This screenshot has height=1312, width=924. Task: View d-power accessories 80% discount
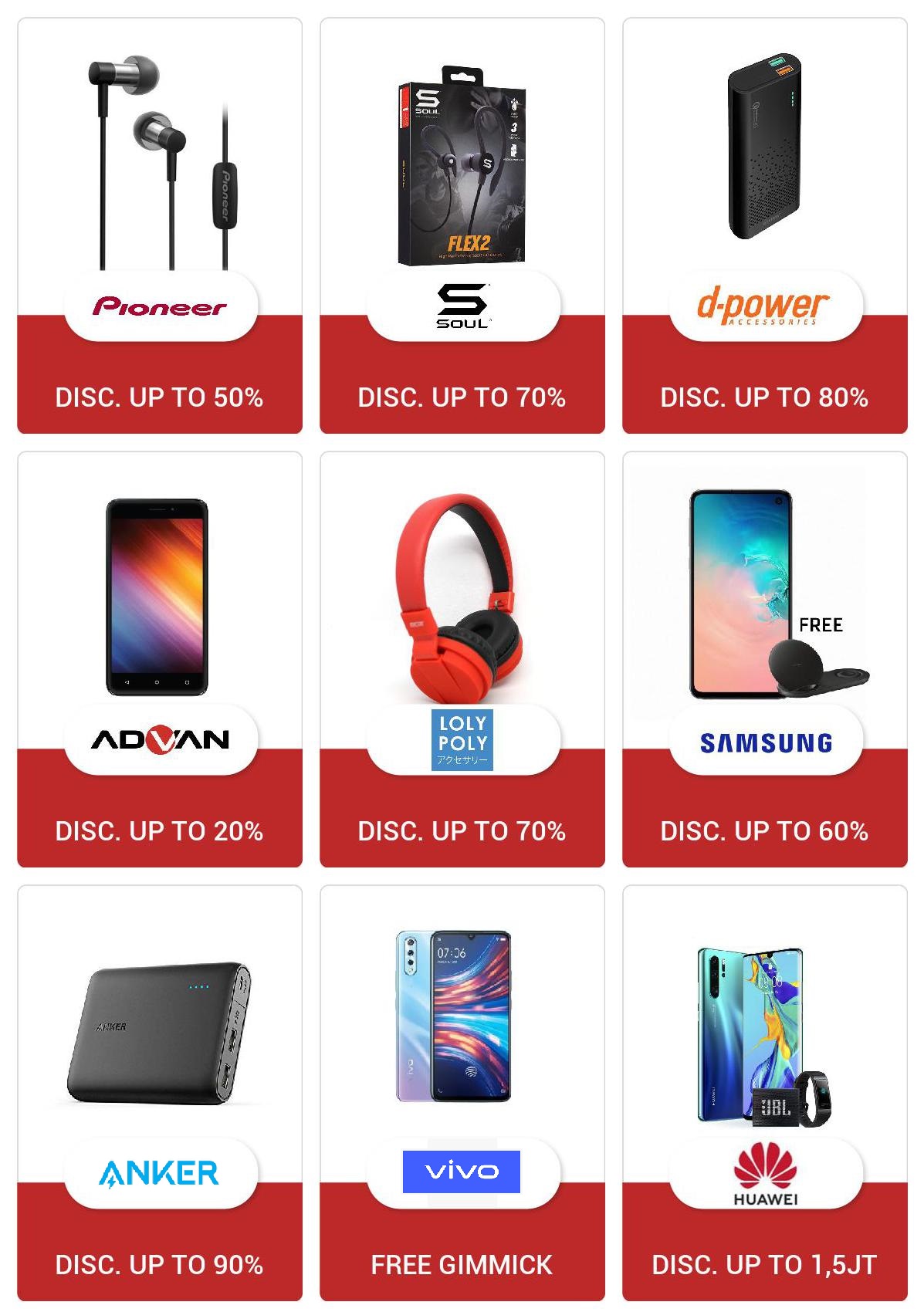click(764, 225)
